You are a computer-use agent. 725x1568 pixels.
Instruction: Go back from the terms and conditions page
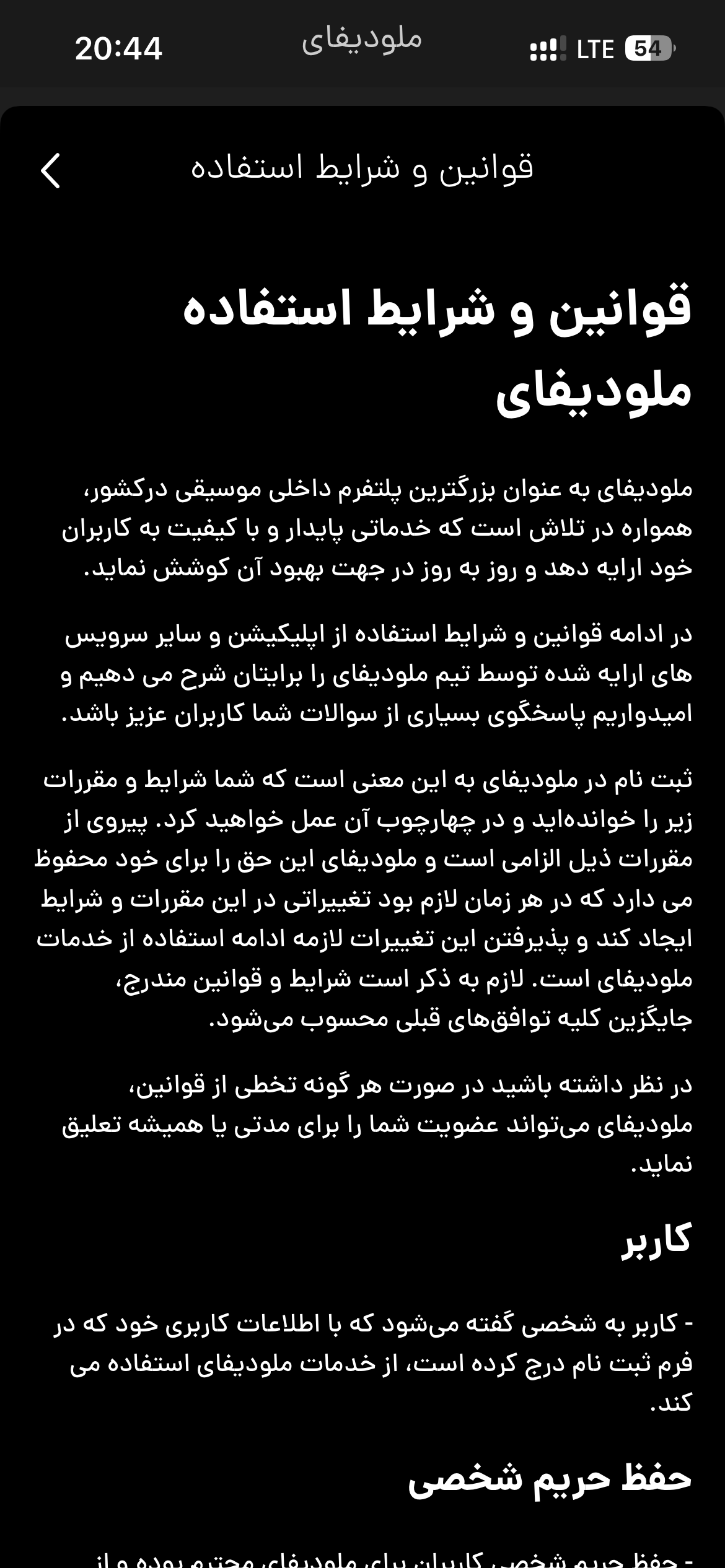[51, 170]
